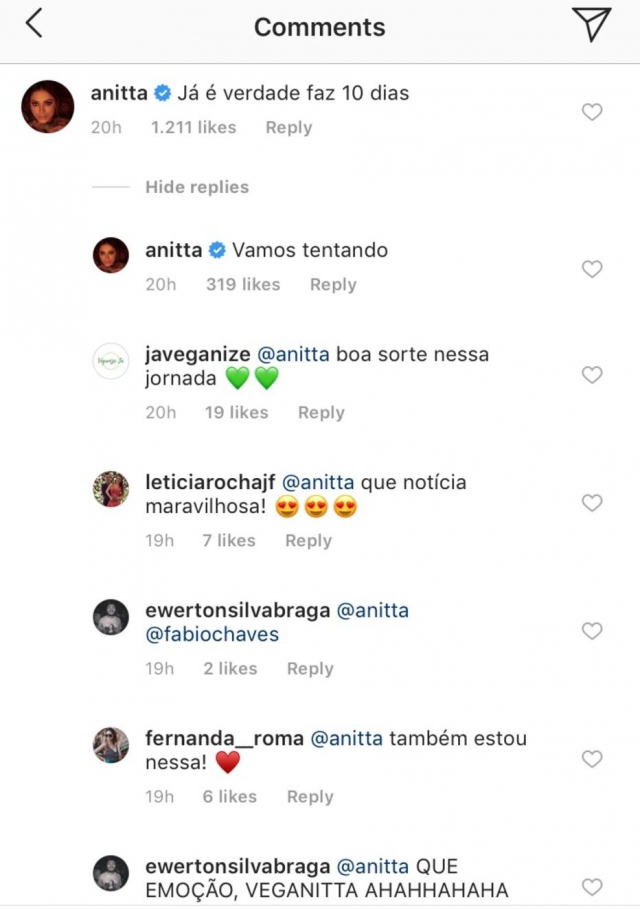Open javeganize's profile picture
The height and width of the screenshot is (910, 640).
click(x=111, y=361)
